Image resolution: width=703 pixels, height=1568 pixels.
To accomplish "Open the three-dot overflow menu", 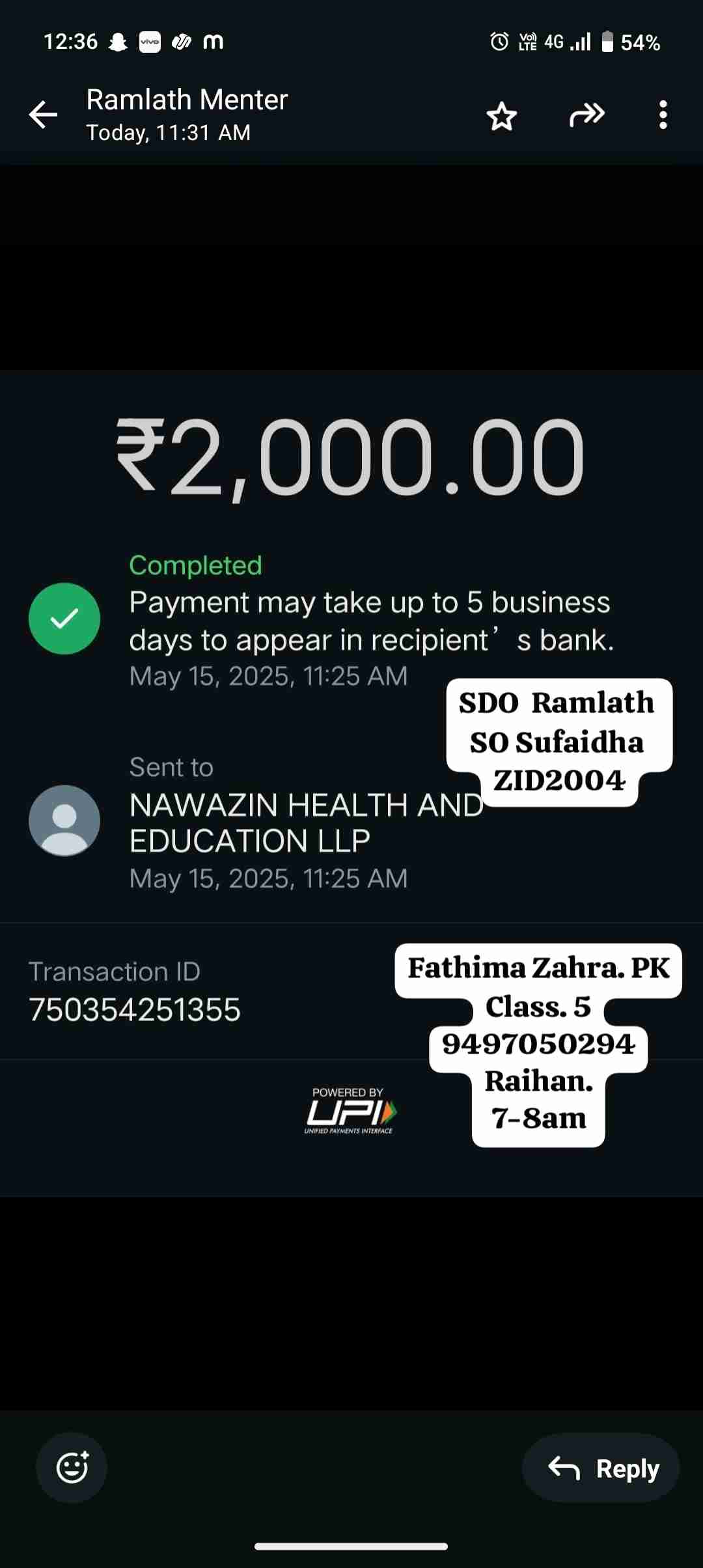I will 663,115.
